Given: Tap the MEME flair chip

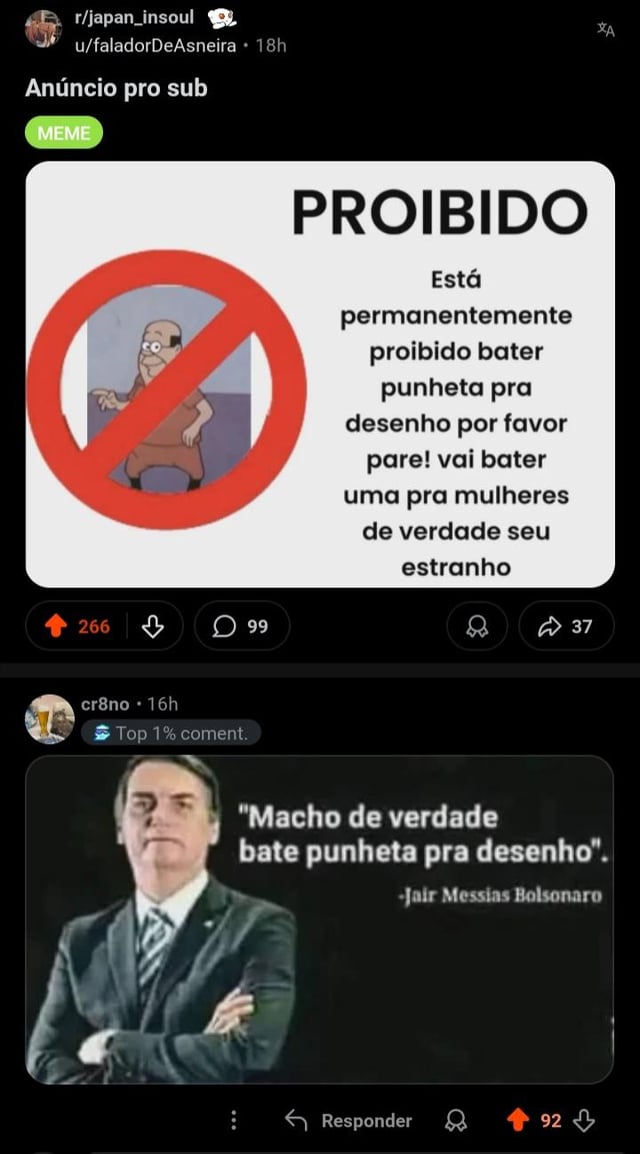Looking at the screenshot, I should tap(64, 133).
